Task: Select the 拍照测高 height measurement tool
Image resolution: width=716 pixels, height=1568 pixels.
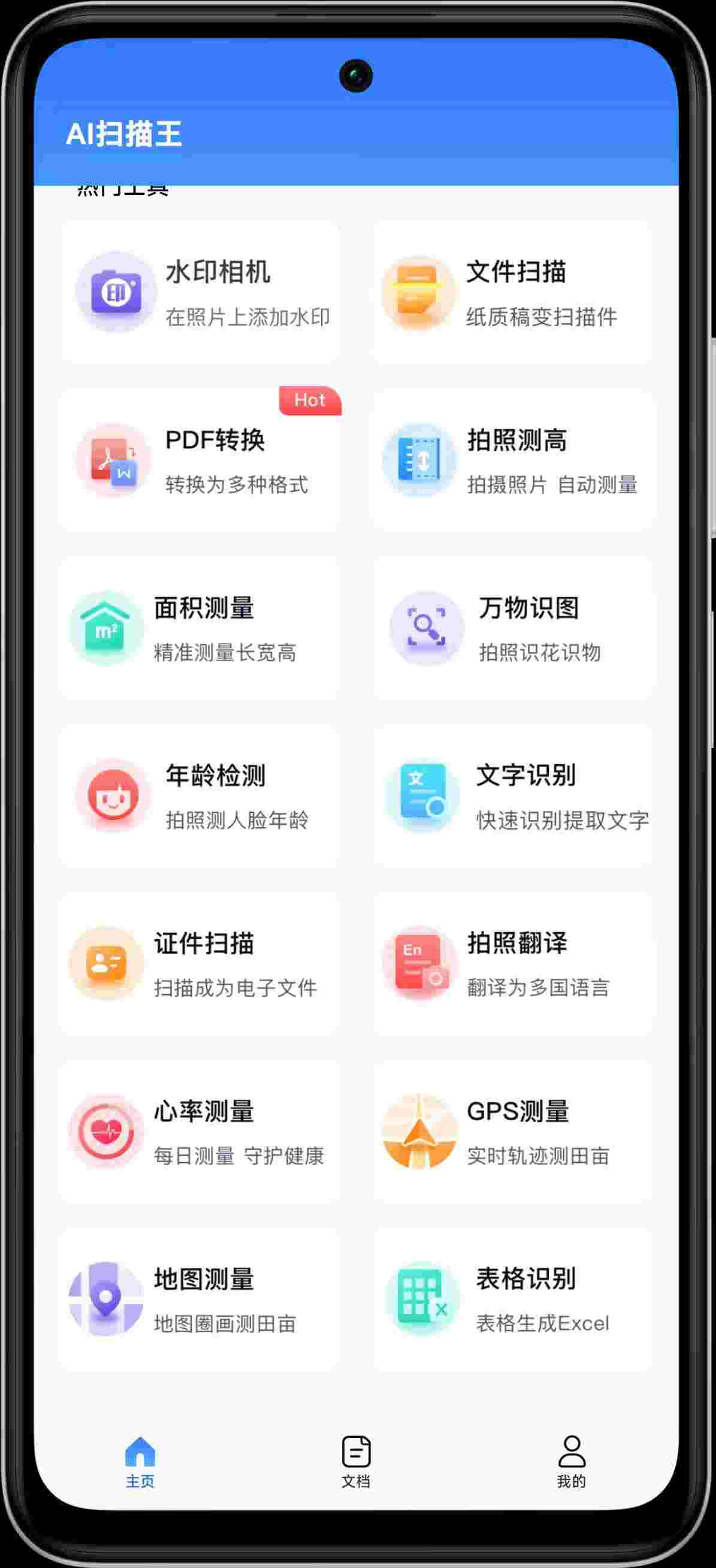Action: point(513,461)
